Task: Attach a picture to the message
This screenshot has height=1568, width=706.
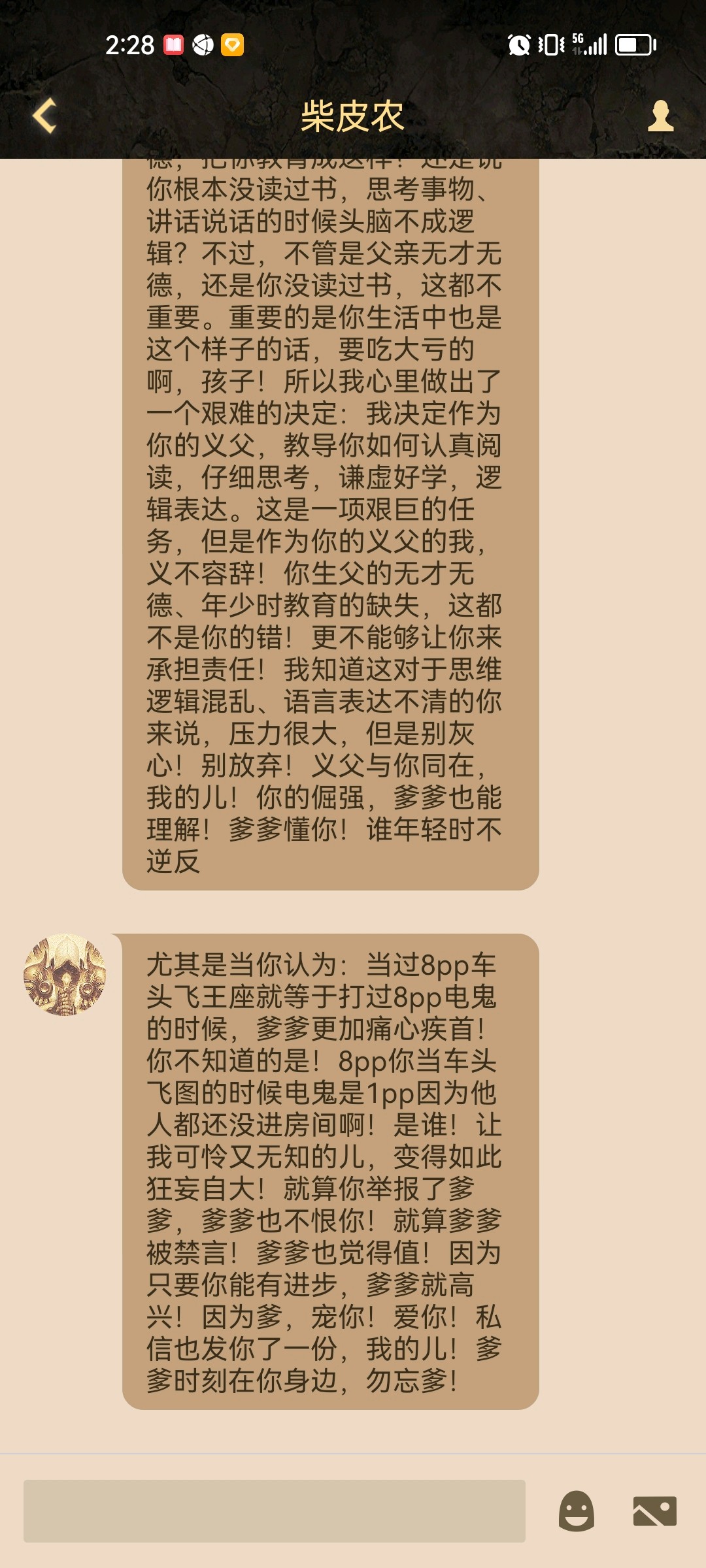Action: (x=655, y=1511)
